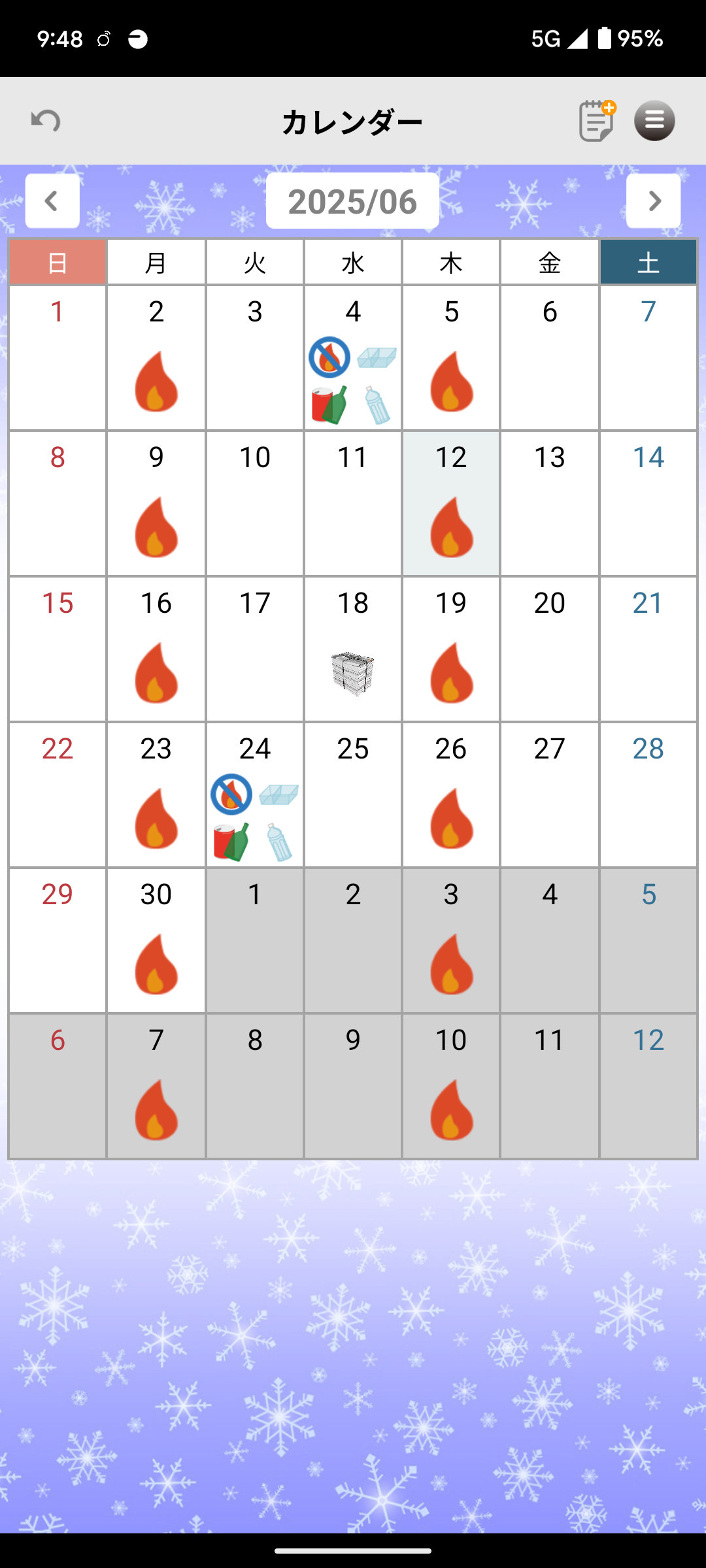Screen dimensions: 706x1568
Task: Open June 26 burnable garbage day
Action: (451, 795)
